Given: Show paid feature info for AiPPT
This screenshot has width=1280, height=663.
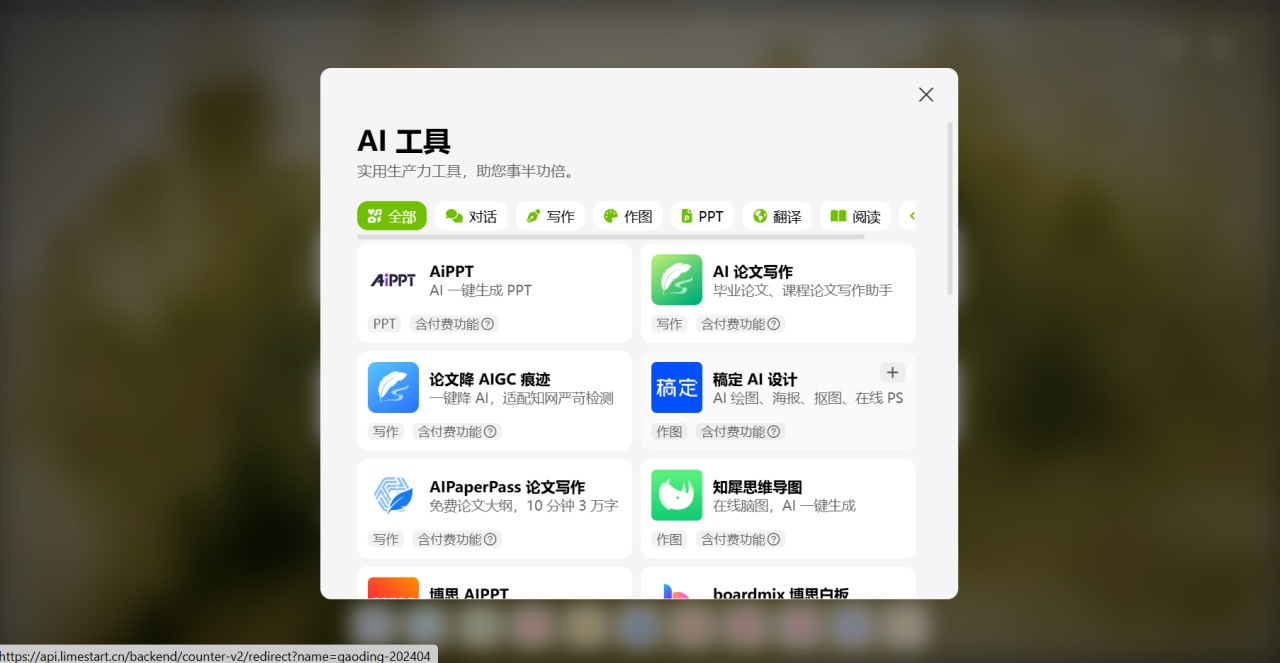Looking at the screenshot, I should [488, 324].
